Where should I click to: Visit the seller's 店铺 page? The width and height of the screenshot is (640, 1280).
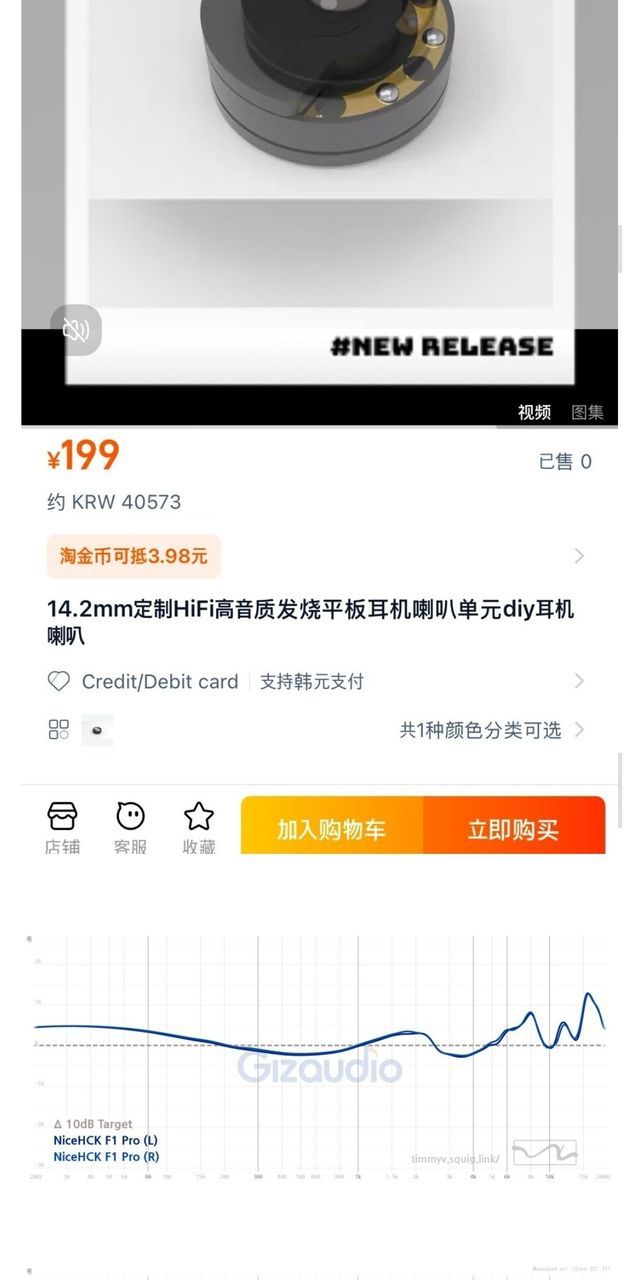[x=62, y=828]
